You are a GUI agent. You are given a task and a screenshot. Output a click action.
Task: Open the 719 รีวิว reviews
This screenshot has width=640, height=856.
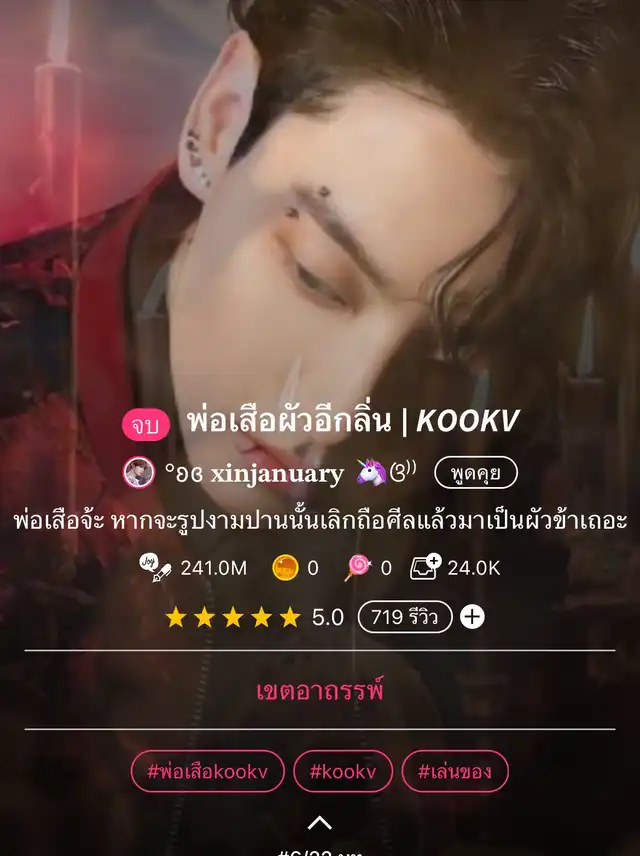pyautogui.click(x=404, y=617)
